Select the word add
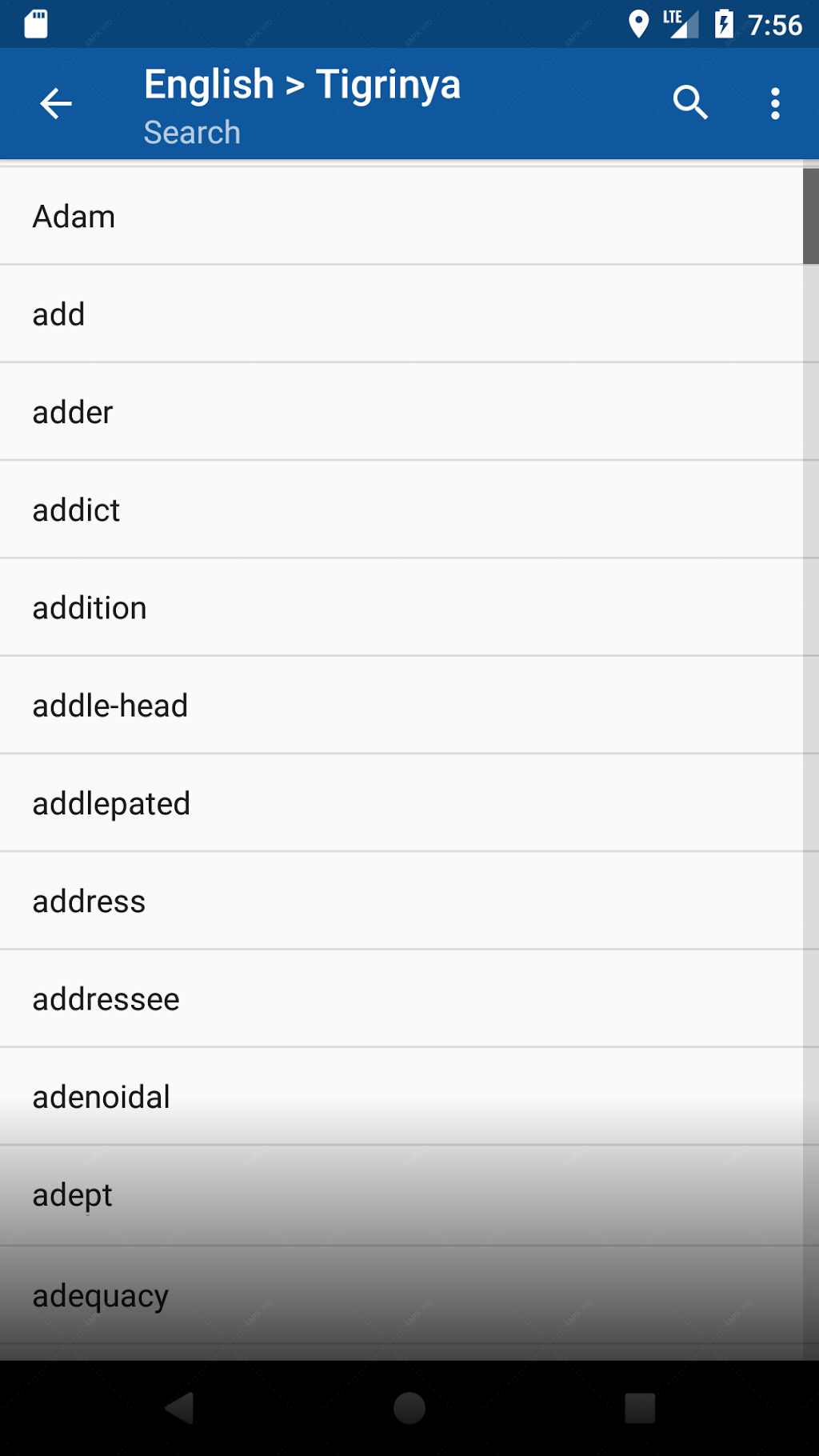819x1456 pixels. click(402, 314)
